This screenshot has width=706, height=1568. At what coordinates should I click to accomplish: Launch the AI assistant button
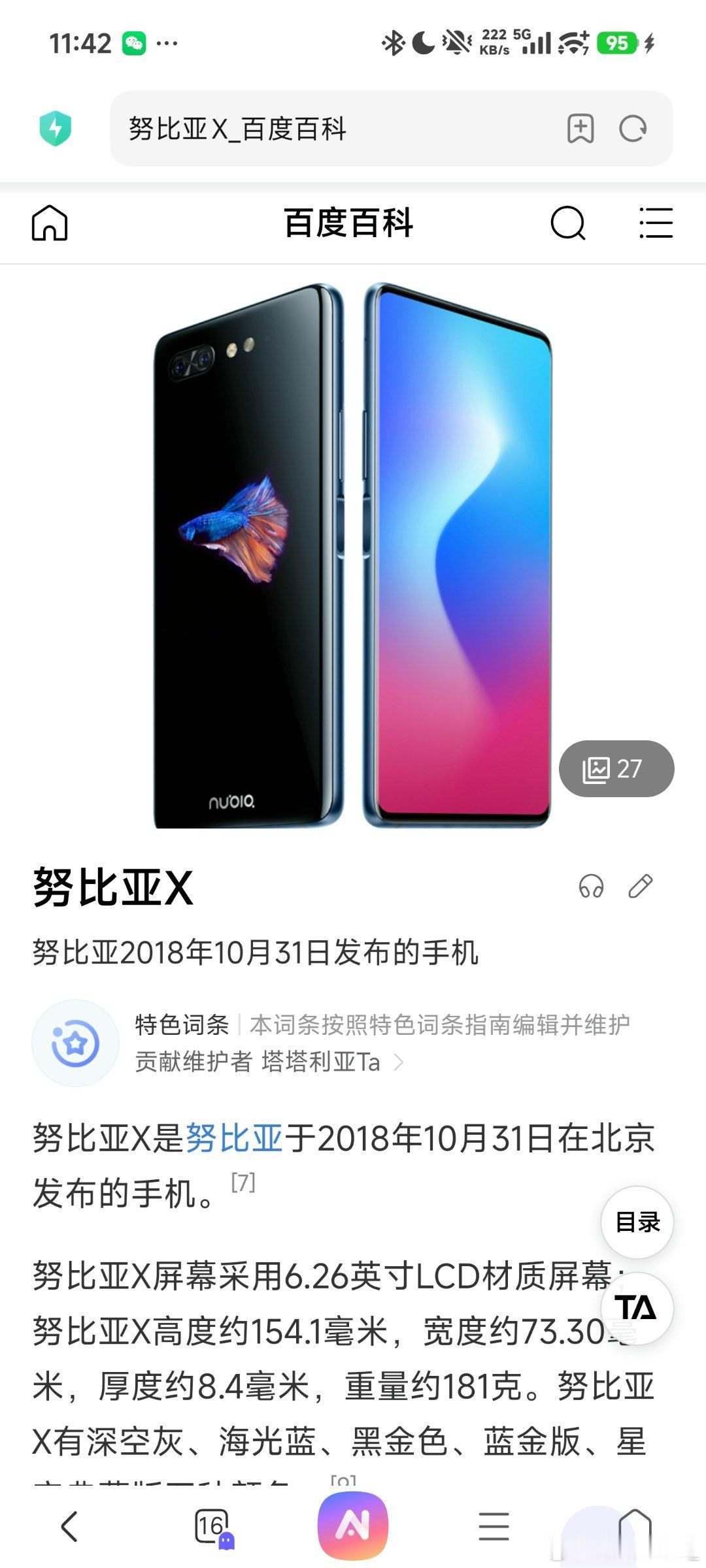352,1526
